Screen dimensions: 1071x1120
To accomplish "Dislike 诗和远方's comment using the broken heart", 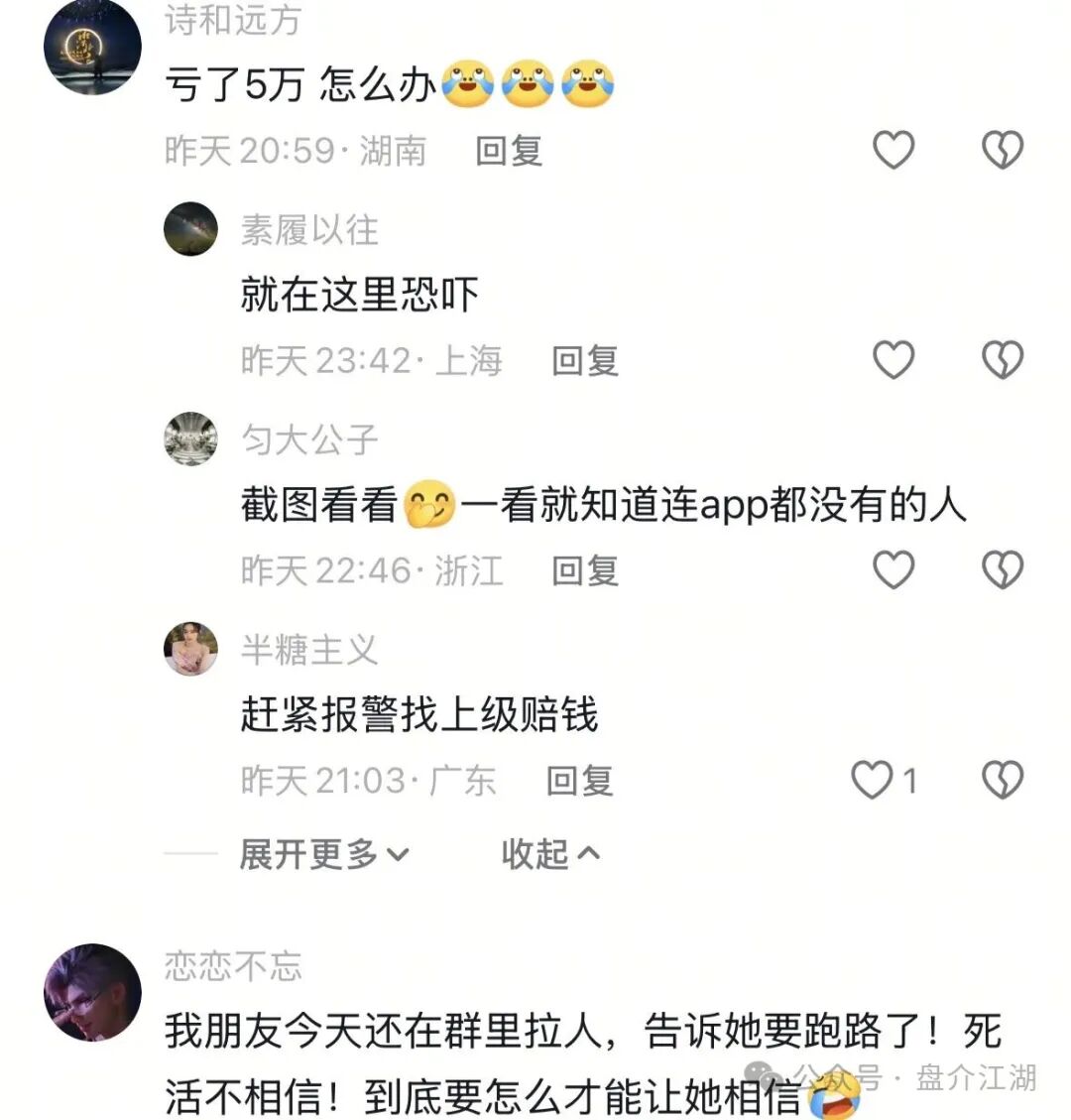I will [x=1005, y=147].
